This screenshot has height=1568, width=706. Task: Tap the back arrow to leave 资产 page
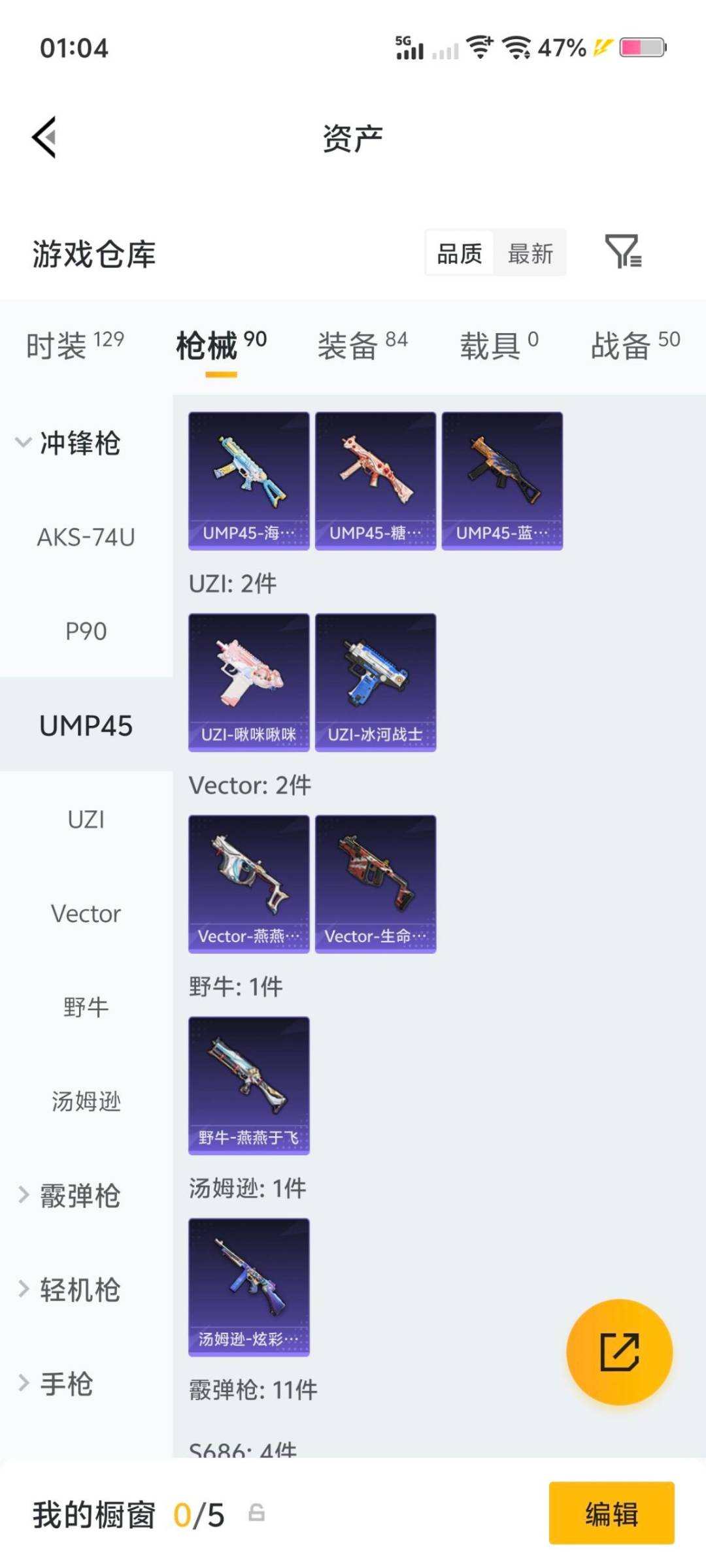coord(43,137)
